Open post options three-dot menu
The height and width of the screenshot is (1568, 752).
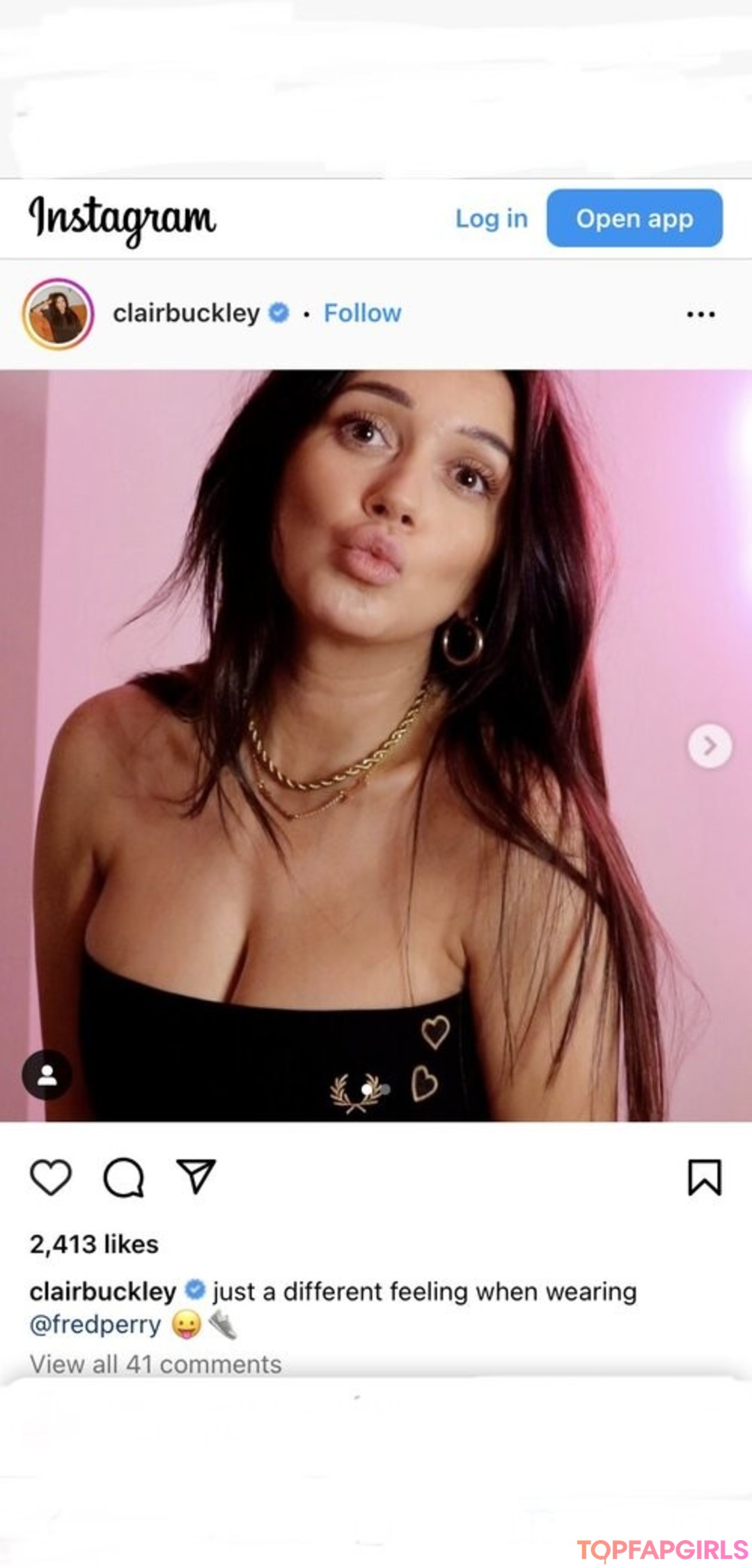[700, 314]
